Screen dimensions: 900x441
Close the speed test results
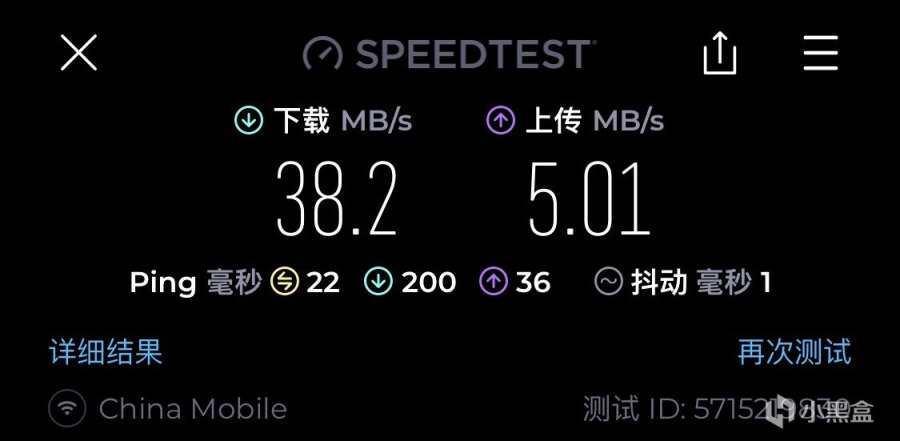[78, 52]
